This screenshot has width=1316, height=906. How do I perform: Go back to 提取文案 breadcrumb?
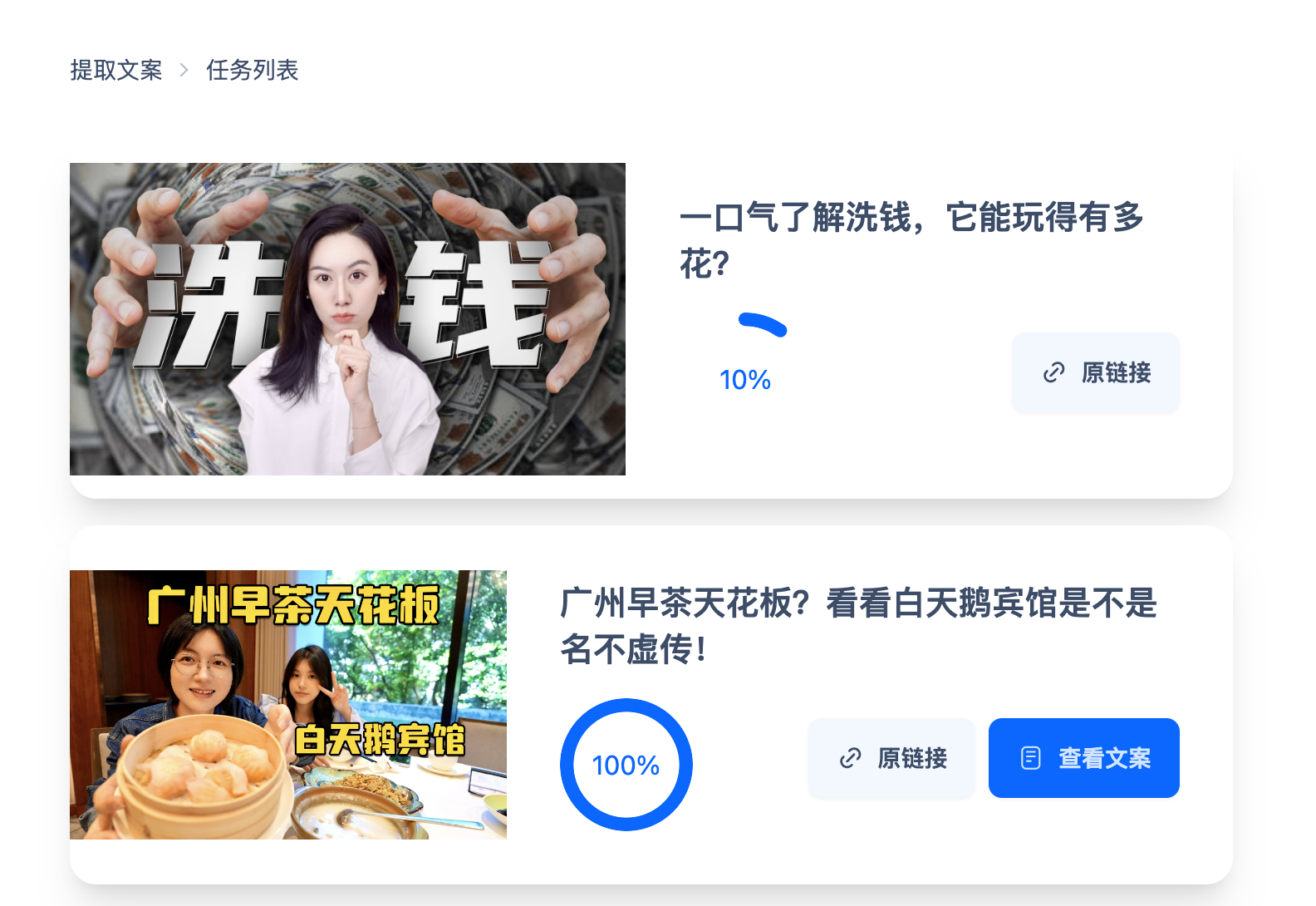[116, 71]
